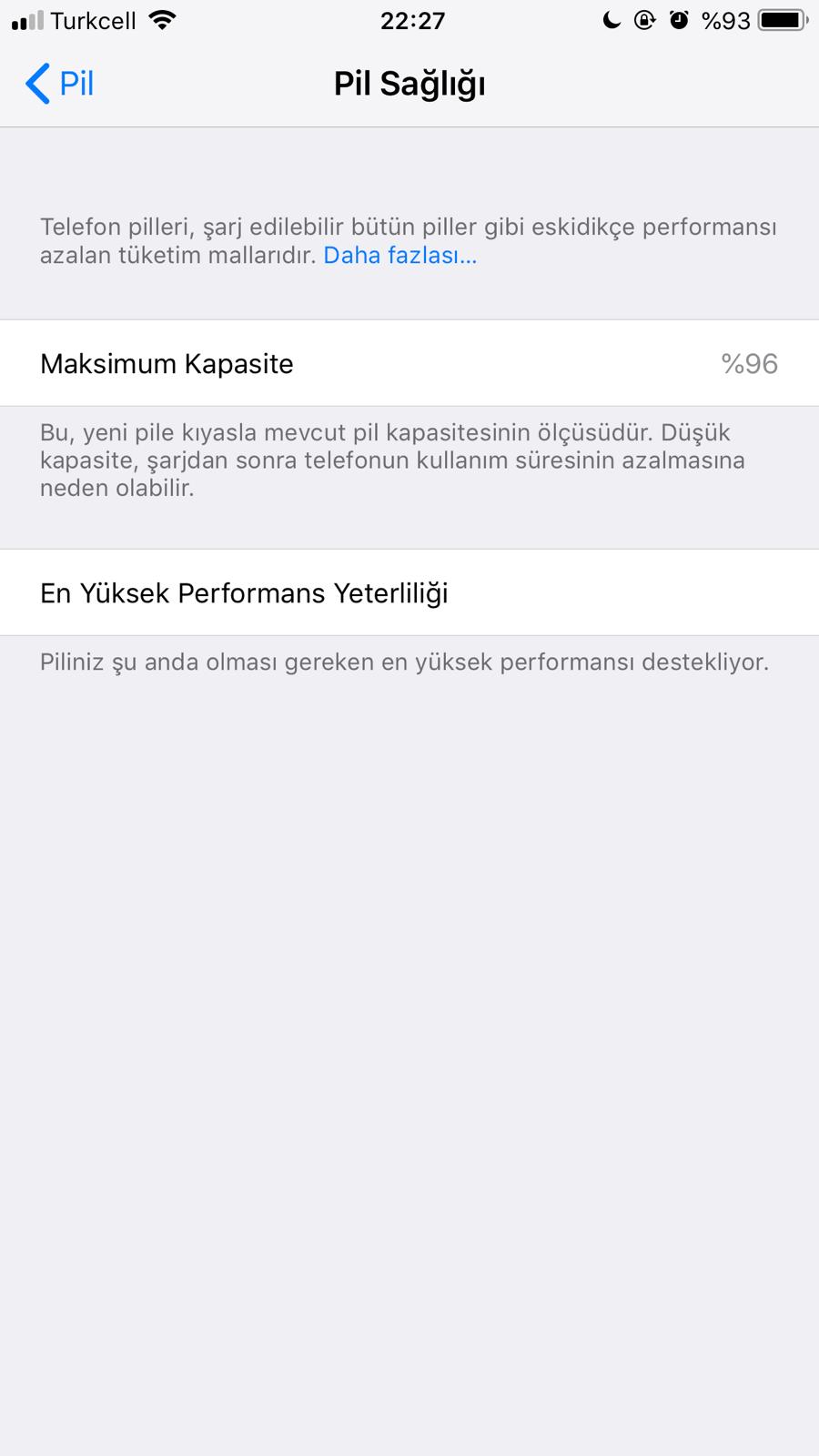Tap the 22:27 clock display
Viewport: 819px width, 1456px height.
pyautogui.click(x=409, y=20)
